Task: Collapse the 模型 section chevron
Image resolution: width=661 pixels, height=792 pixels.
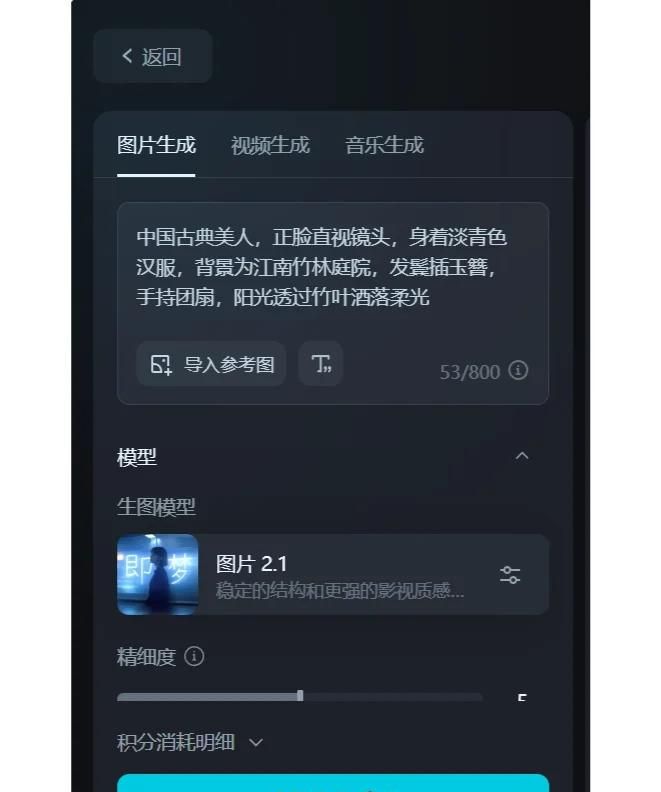Action: [x=521, y=456]
